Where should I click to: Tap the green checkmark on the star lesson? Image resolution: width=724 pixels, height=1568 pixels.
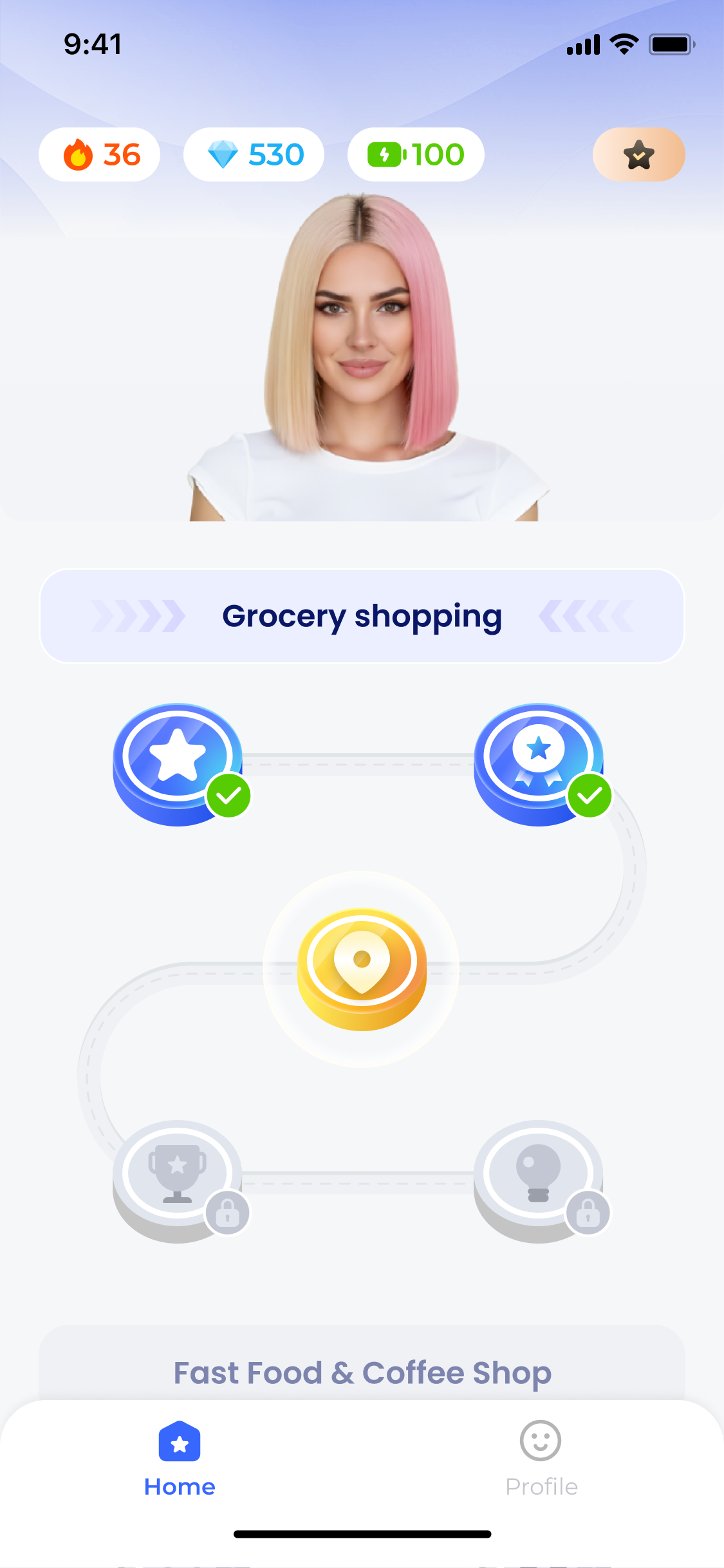[229, 796]
